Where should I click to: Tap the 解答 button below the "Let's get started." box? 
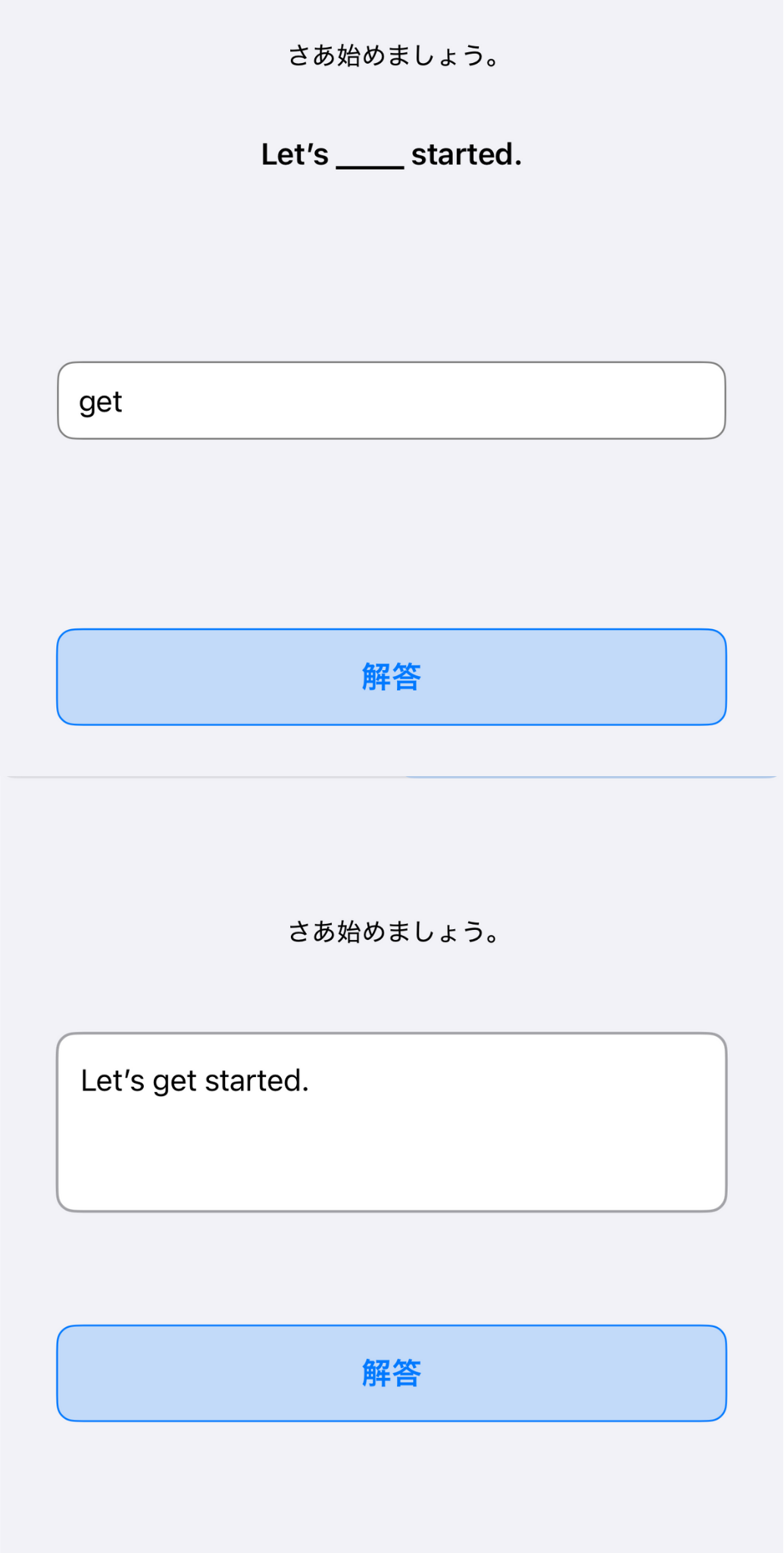pos(392,1373)
